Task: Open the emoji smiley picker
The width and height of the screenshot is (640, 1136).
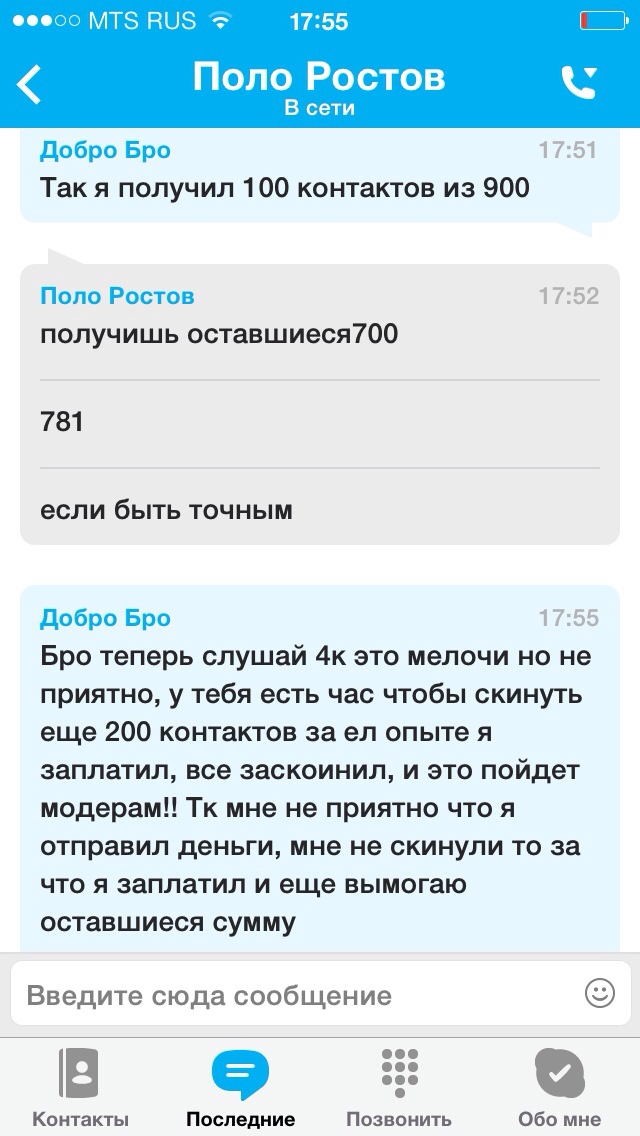Action: 599,993
